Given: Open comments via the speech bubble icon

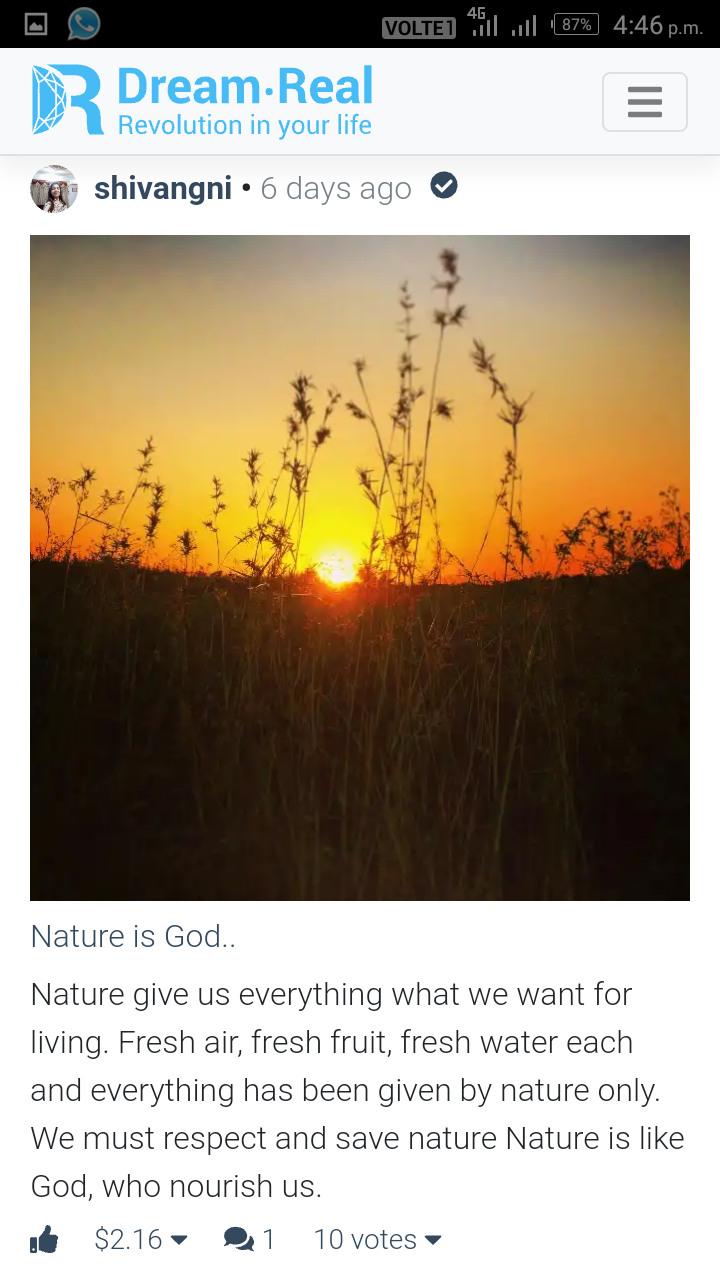Looking at the screenshot, I should [x=238, y=1238].
